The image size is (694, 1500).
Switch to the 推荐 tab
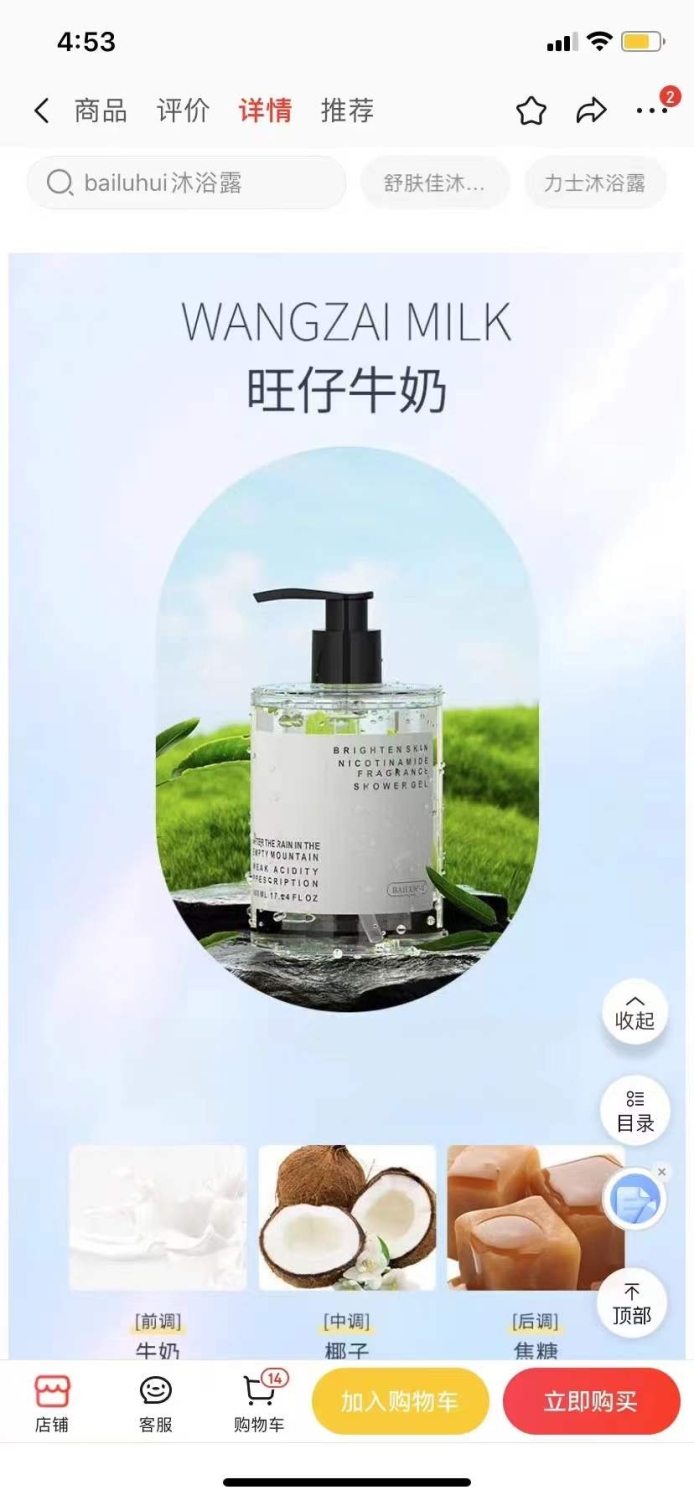click(x=347, y=110)
